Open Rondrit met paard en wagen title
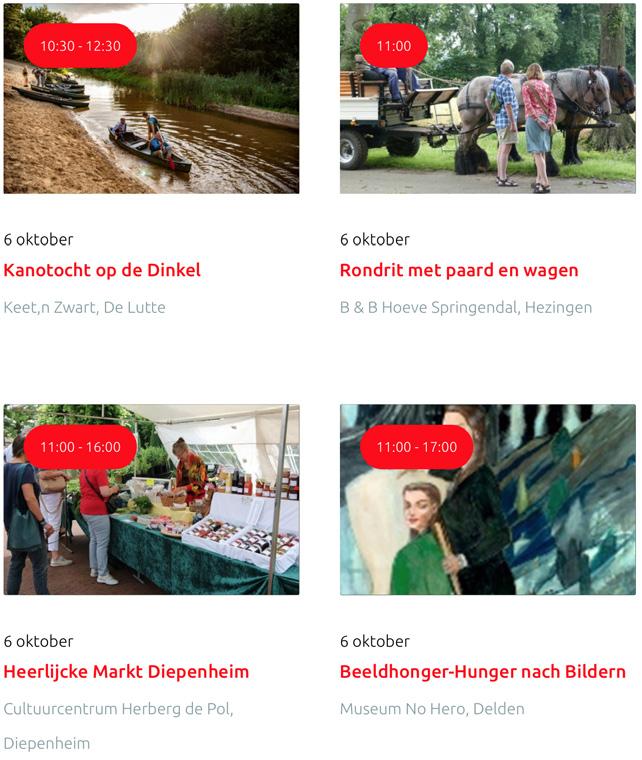 (x=459, y=270)
